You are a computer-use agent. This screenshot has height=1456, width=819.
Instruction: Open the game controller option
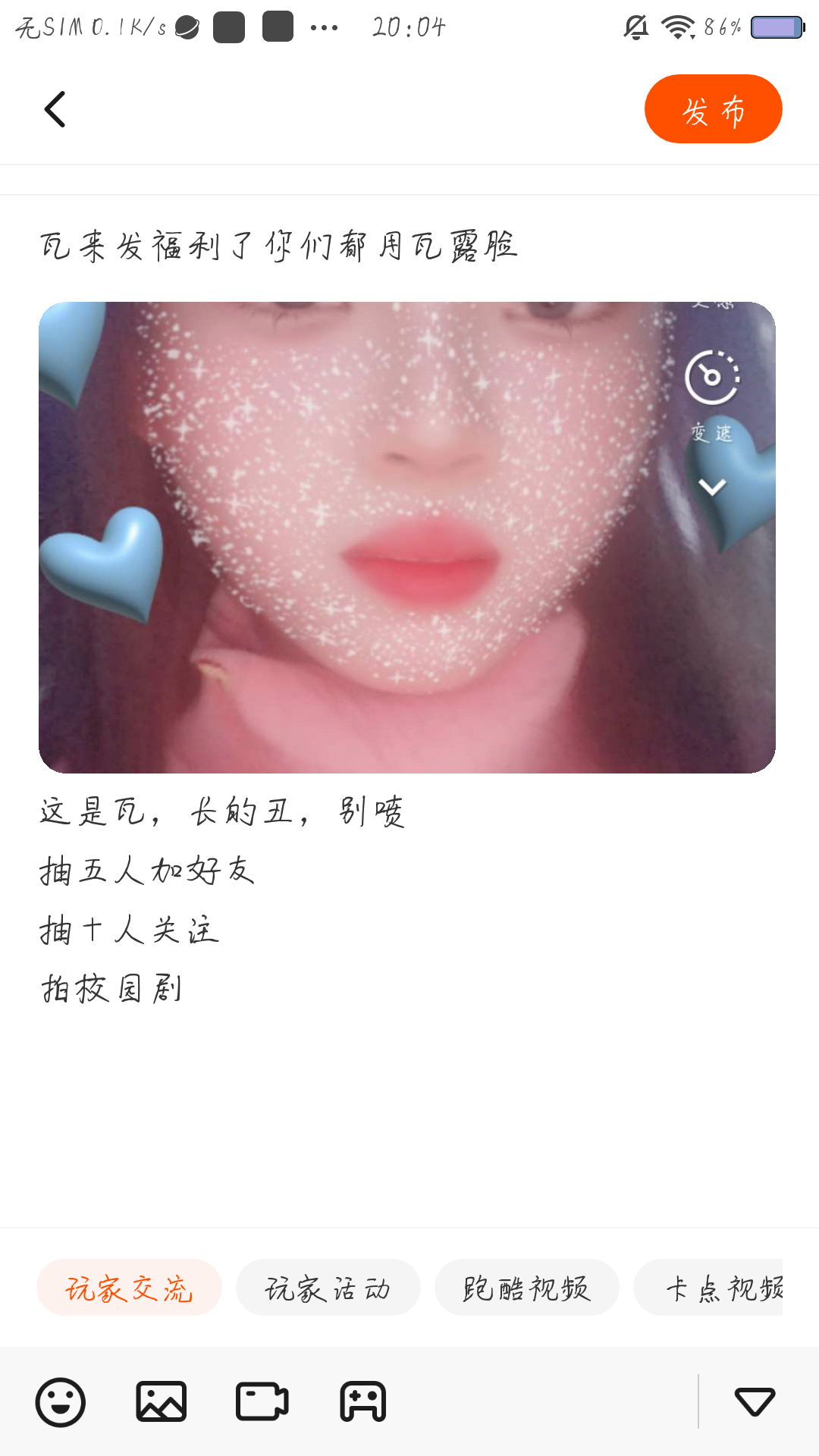click(x=363, y=1402)
